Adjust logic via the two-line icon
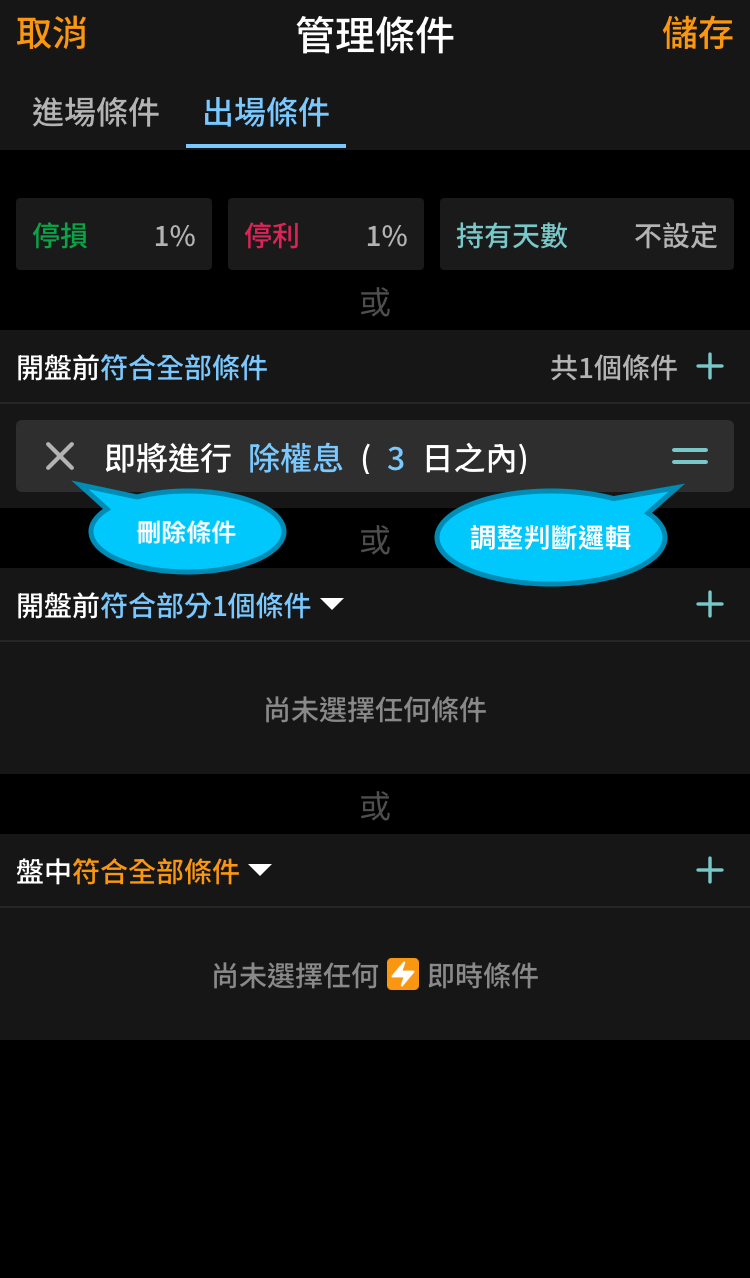This screenshot has height=1278, width=750. pos(690,456)
